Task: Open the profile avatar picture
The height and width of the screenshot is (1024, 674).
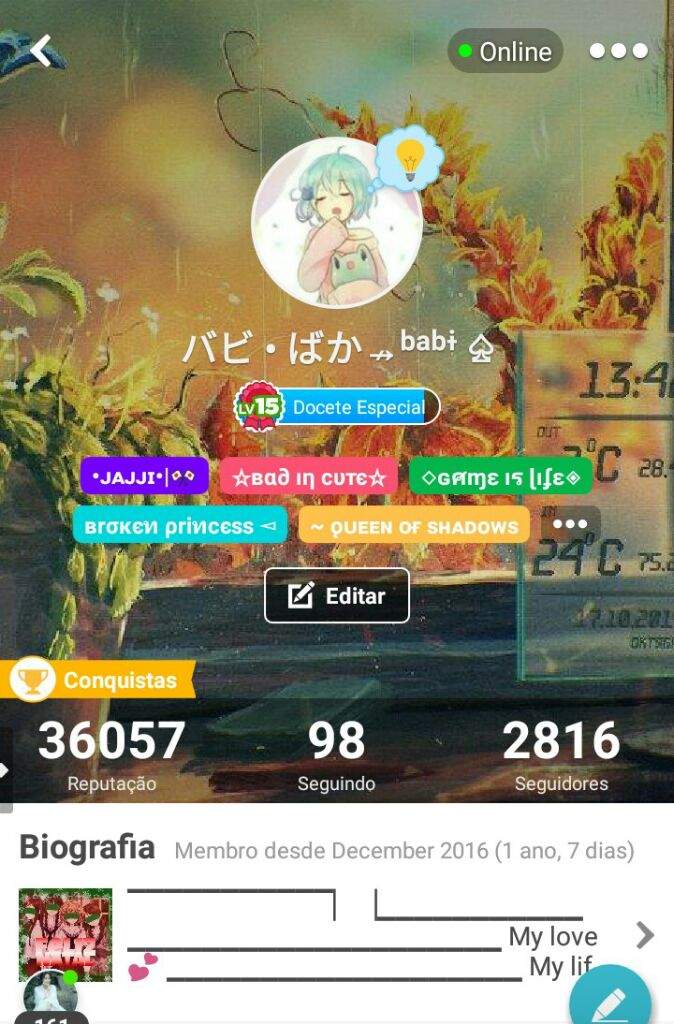Action: pos(322,232)
